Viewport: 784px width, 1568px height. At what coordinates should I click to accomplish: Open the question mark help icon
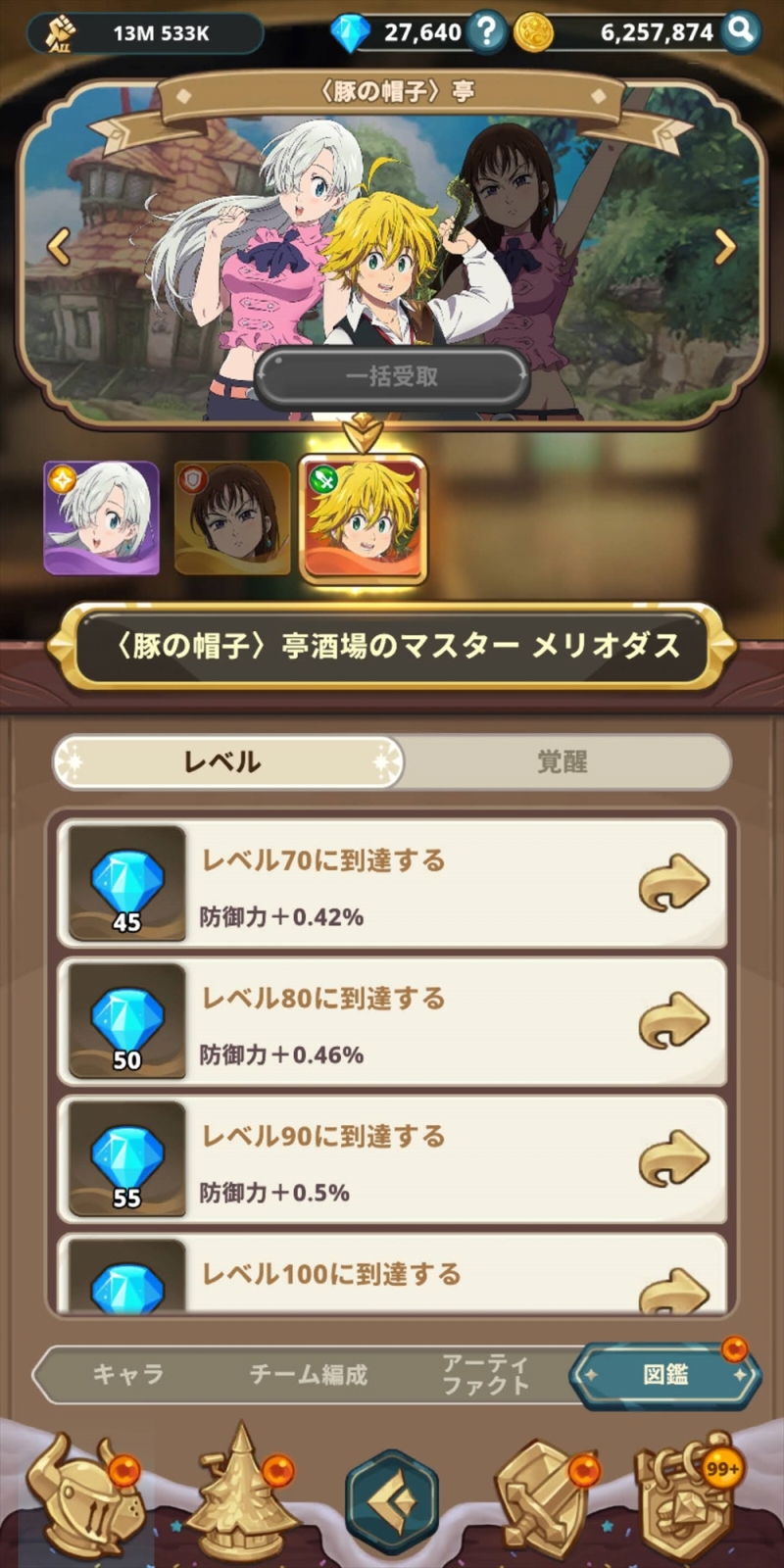486,32
